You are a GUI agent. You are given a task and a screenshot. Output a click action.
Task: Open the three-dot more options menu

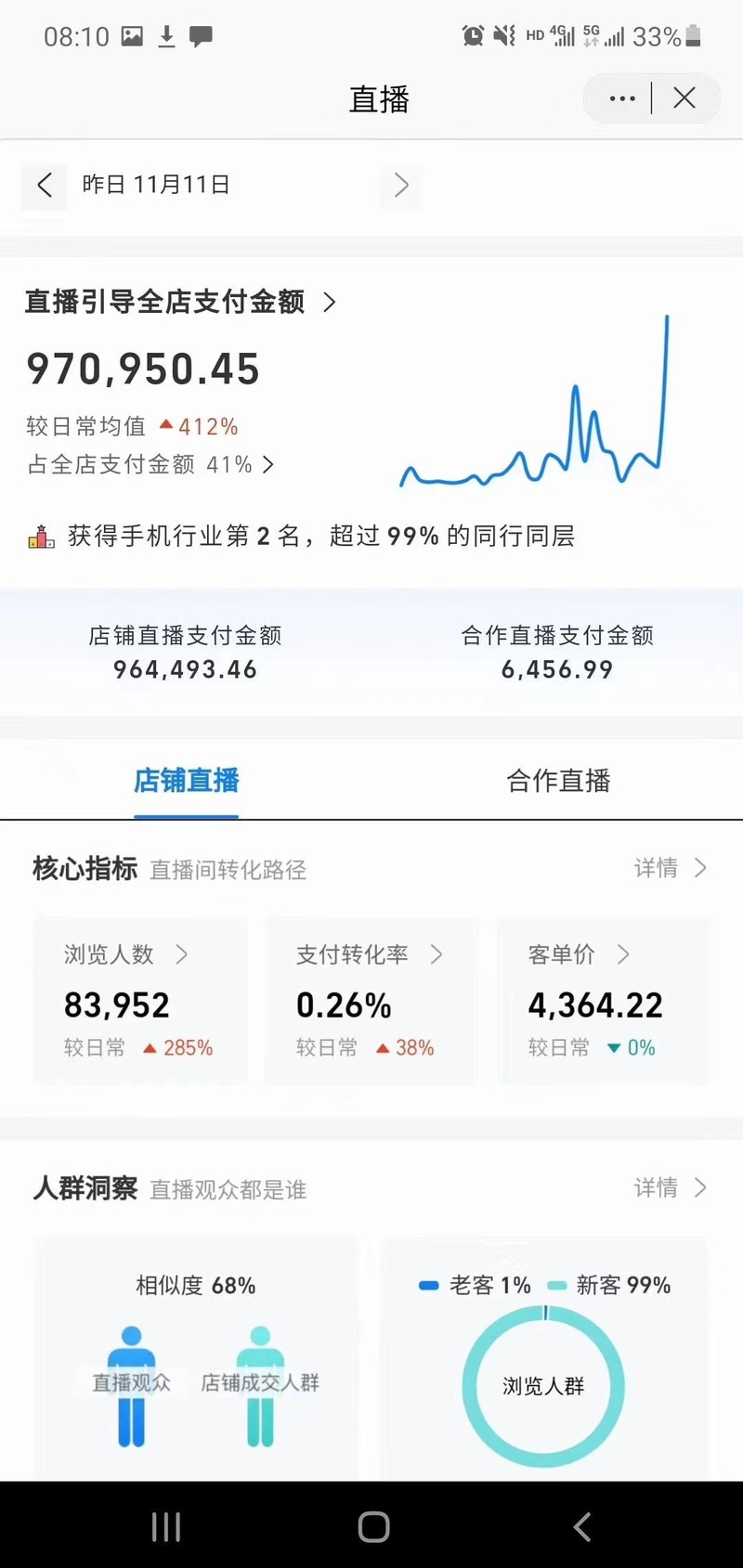point(622,98)
